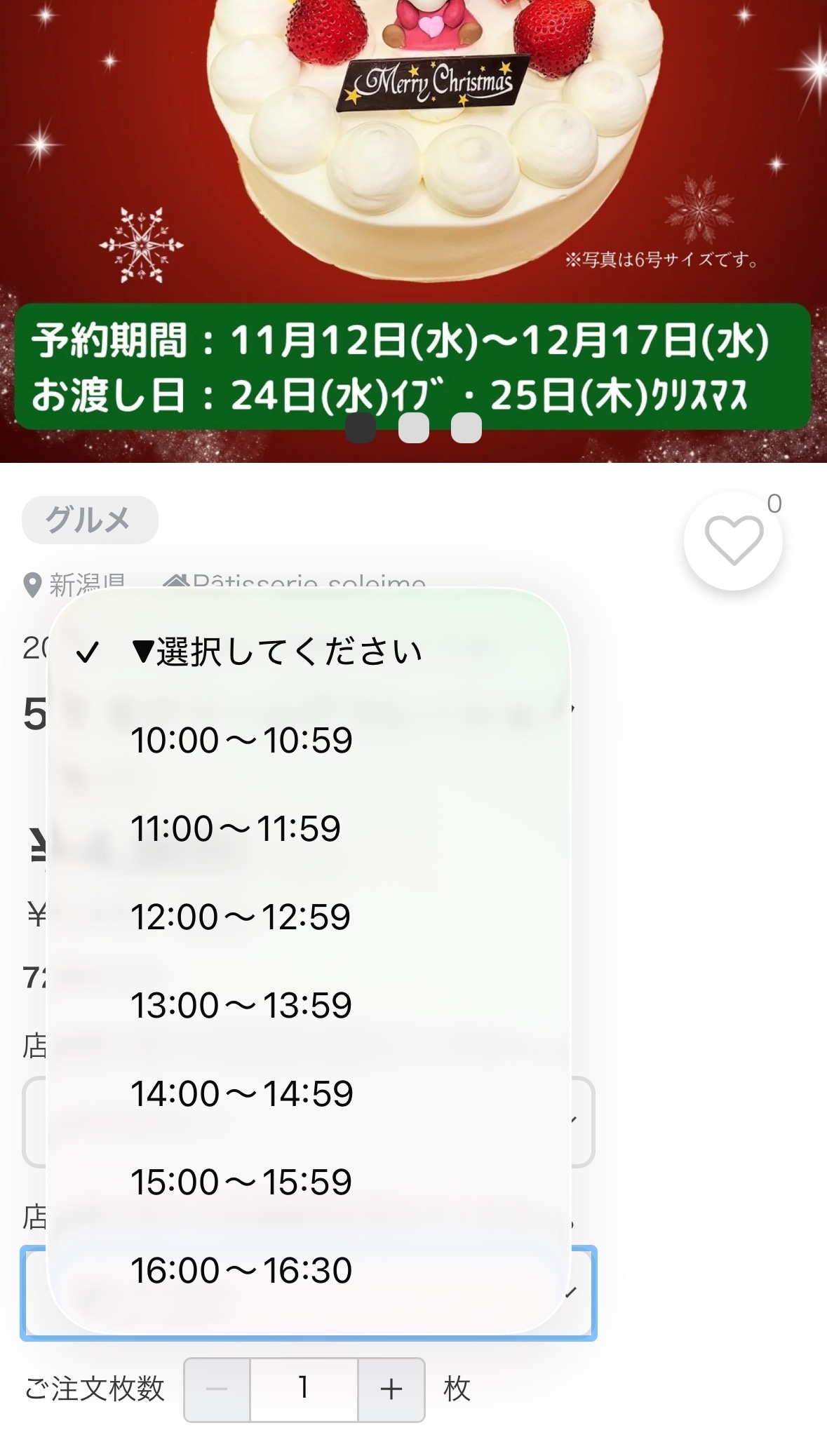The image size is (827, 1456).
Task: Pick the 16:00～16:30 time slot
Action: point(241,1270)
